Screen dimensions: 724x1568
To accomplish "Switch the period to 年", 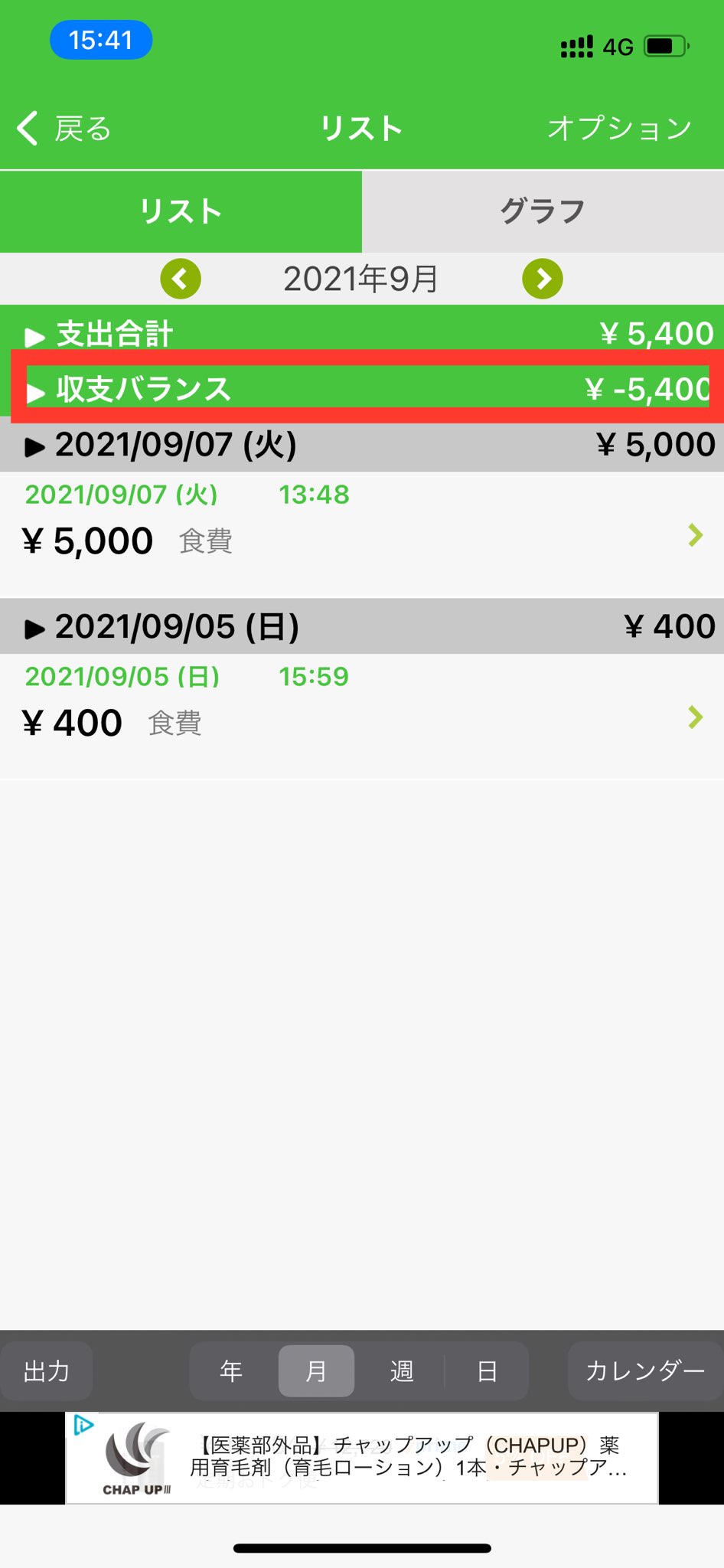I will (x=231, y=1371).
